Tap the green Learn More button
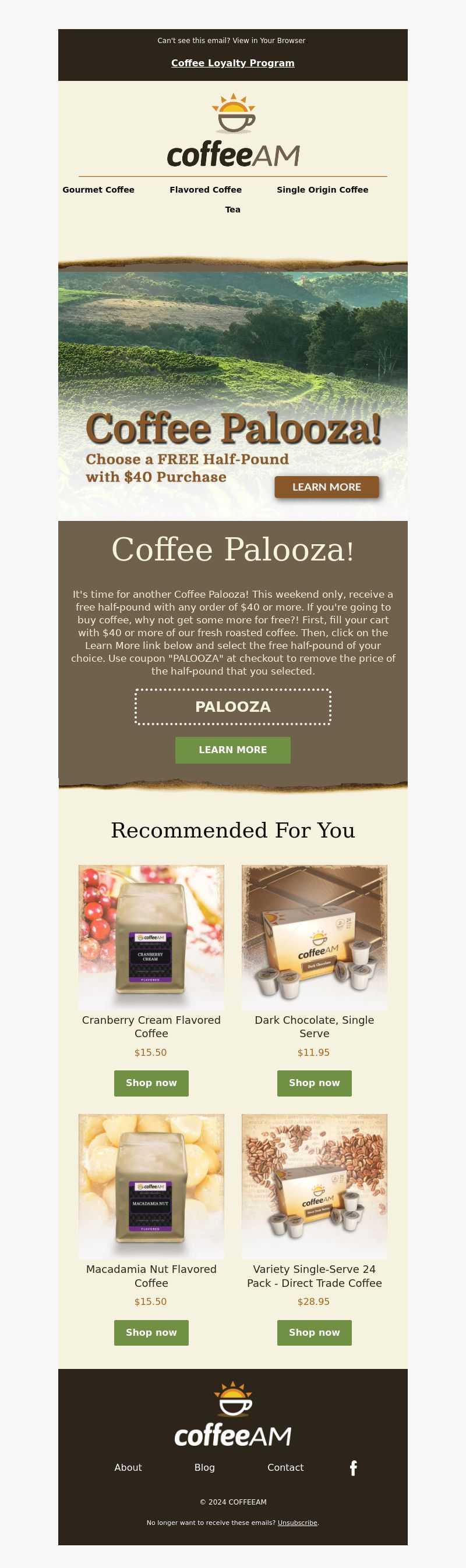The image size is (466, 1568). [232, 750]
